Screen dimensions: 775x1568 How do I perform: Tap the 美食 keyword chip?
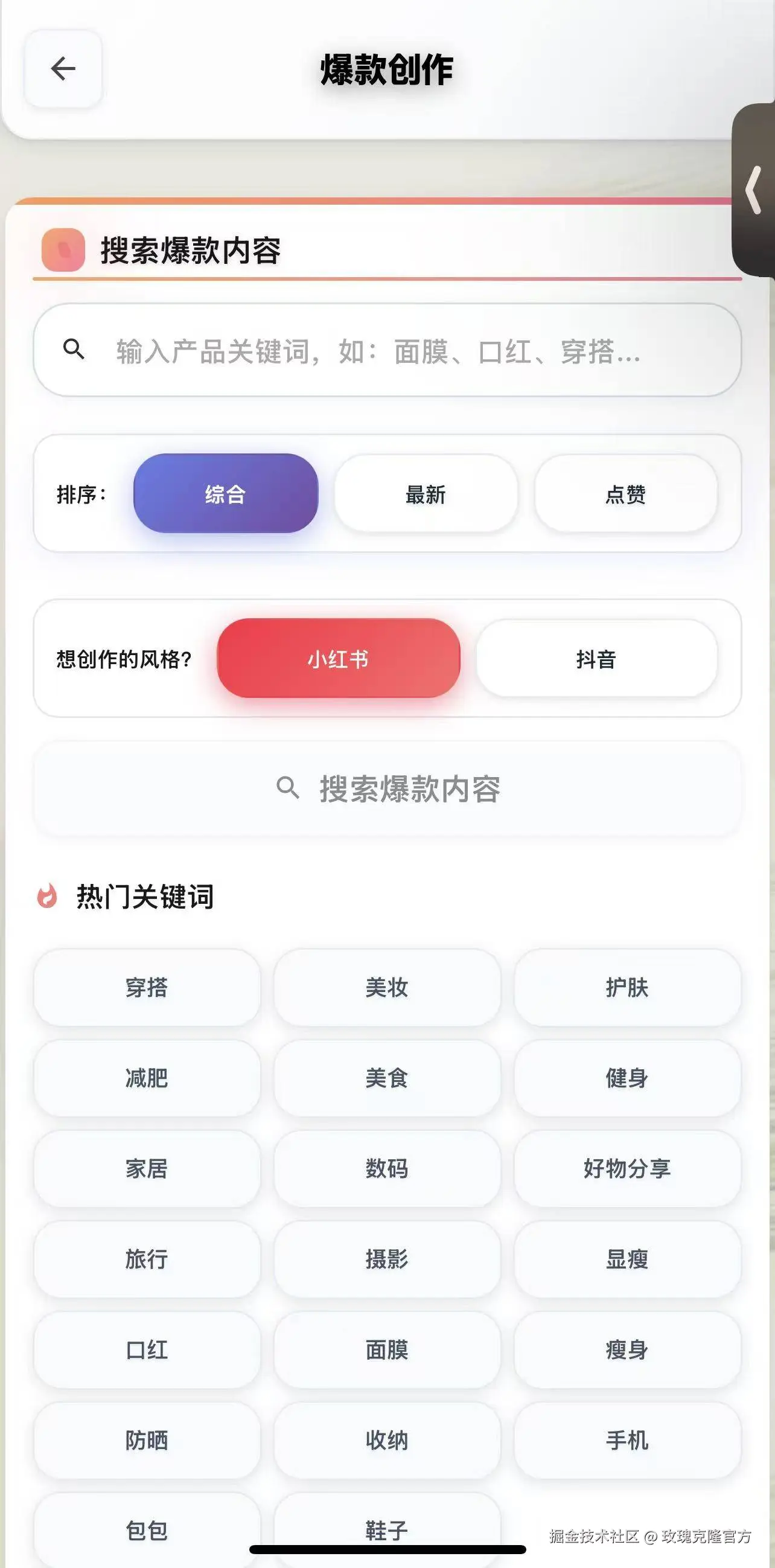click(x=387, y=1078)
